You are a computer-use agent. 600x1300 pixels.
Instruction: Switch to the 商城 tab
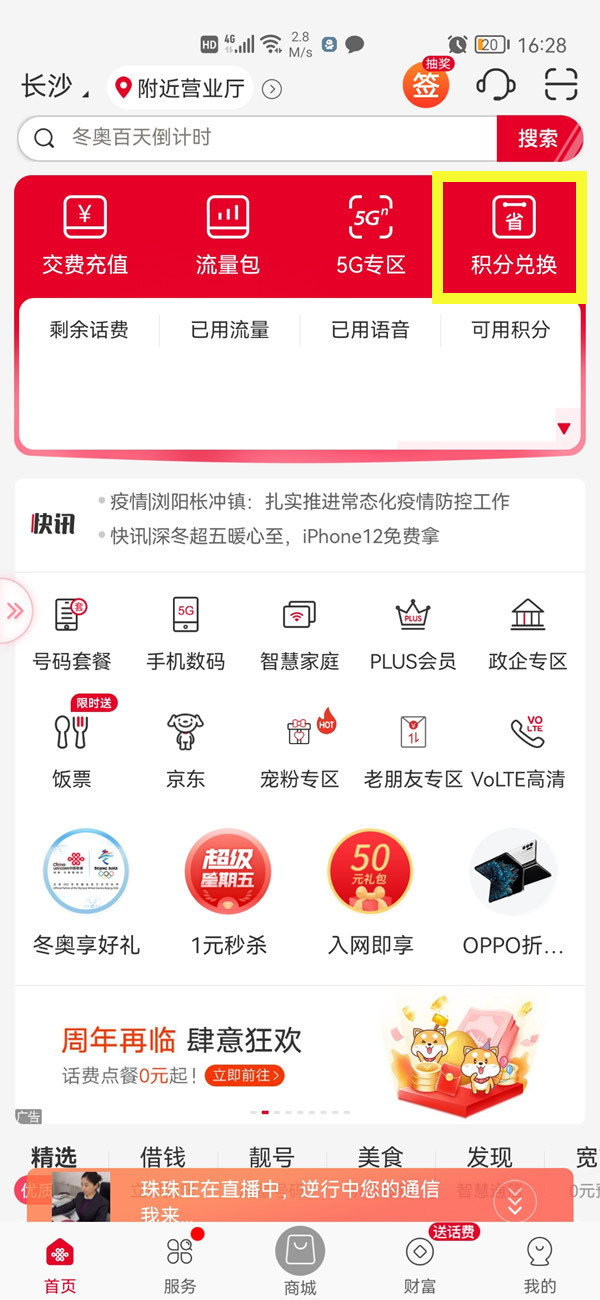[300, 1262]
